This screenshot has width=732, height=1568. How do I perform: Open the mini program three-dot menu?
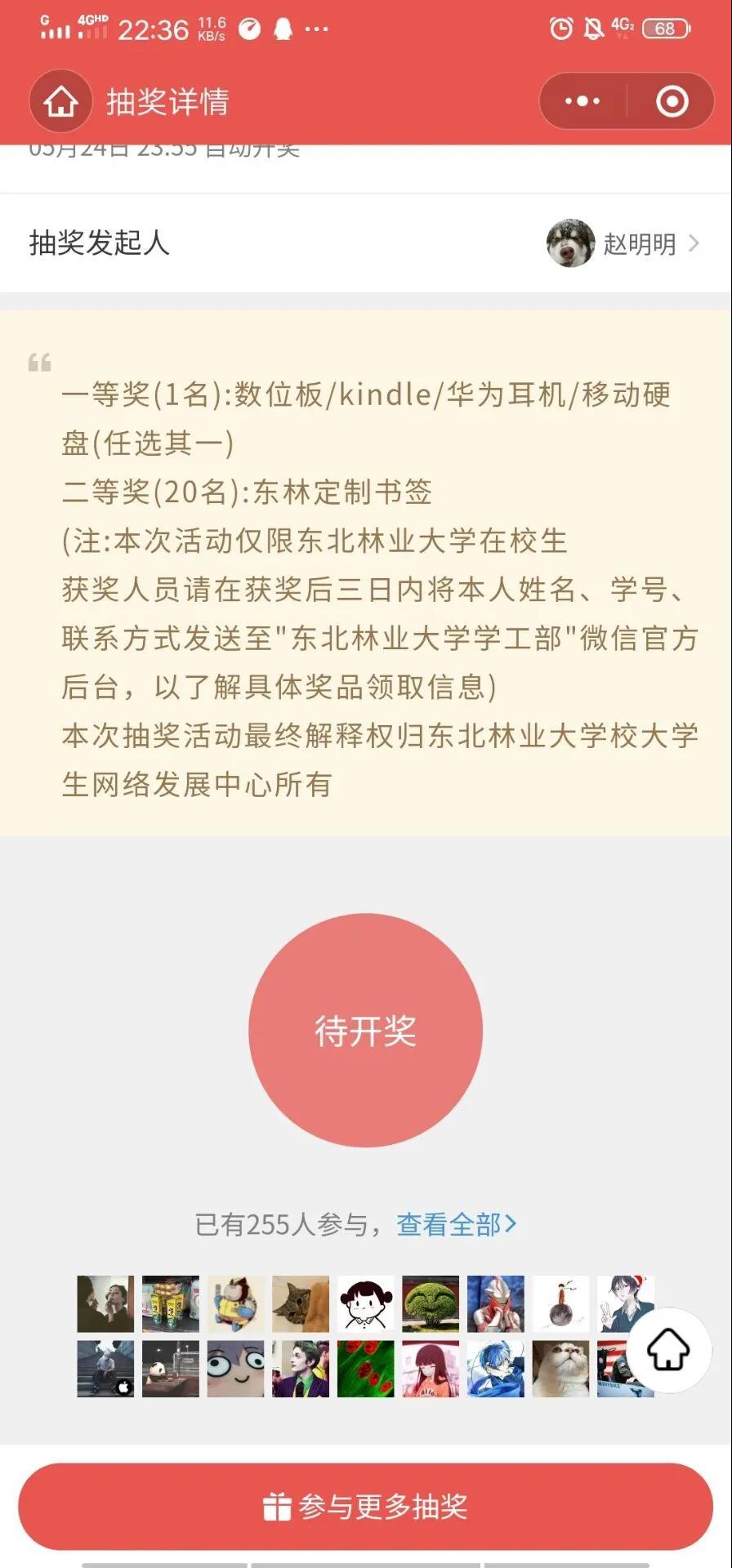[x=582, y=101]
